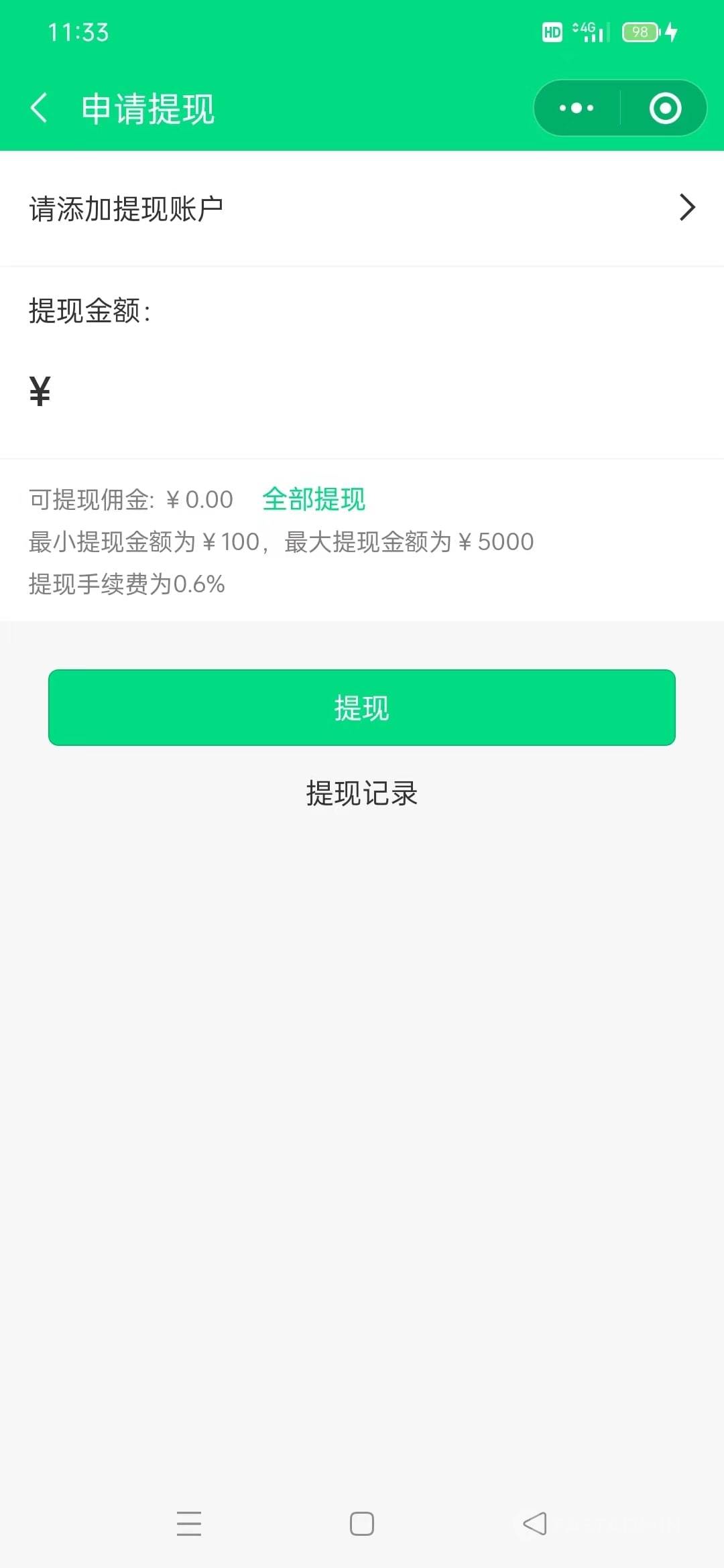Open the system recent apps menu
Viewport: 724px width, 1568px height.
click(189, 1523)
